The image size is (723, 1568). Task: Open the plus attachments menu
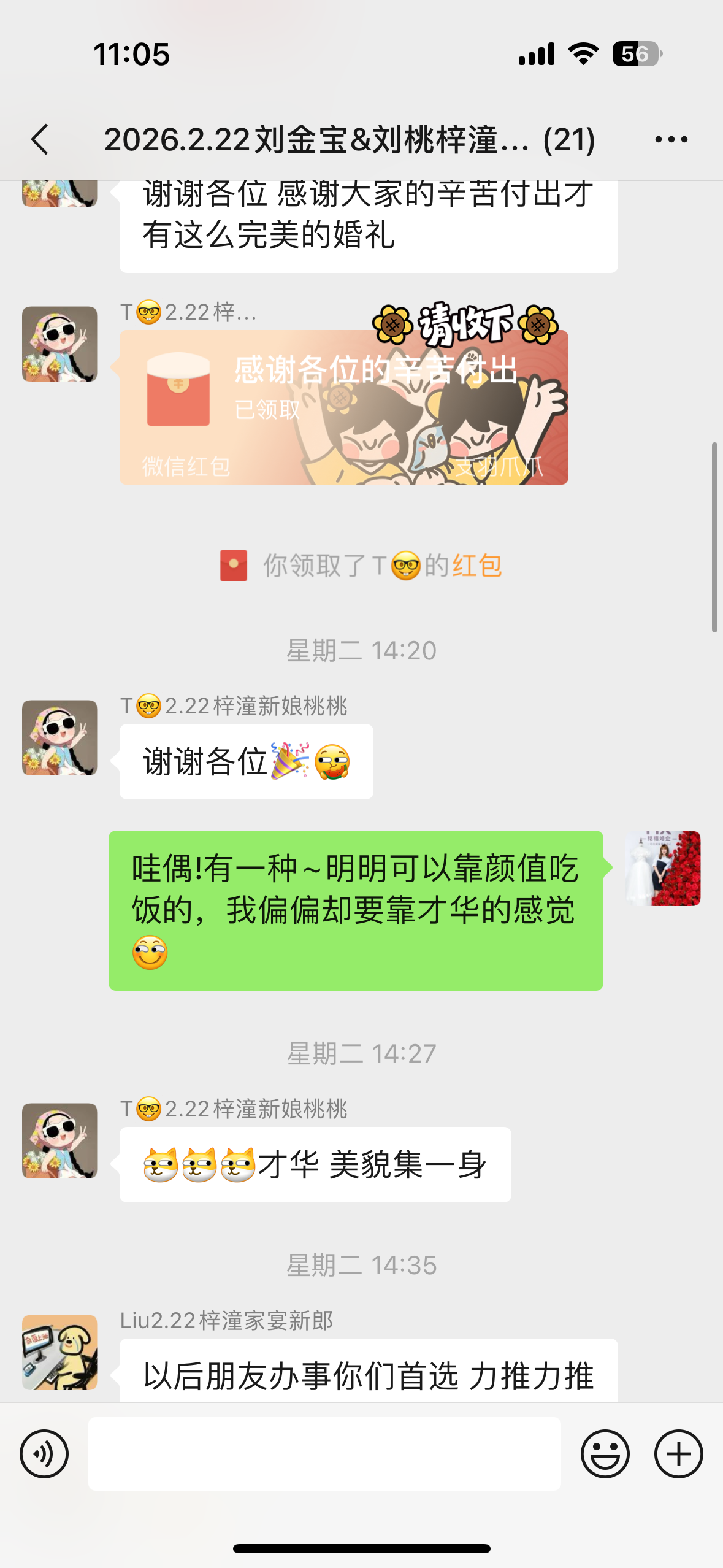(678, 1454)
